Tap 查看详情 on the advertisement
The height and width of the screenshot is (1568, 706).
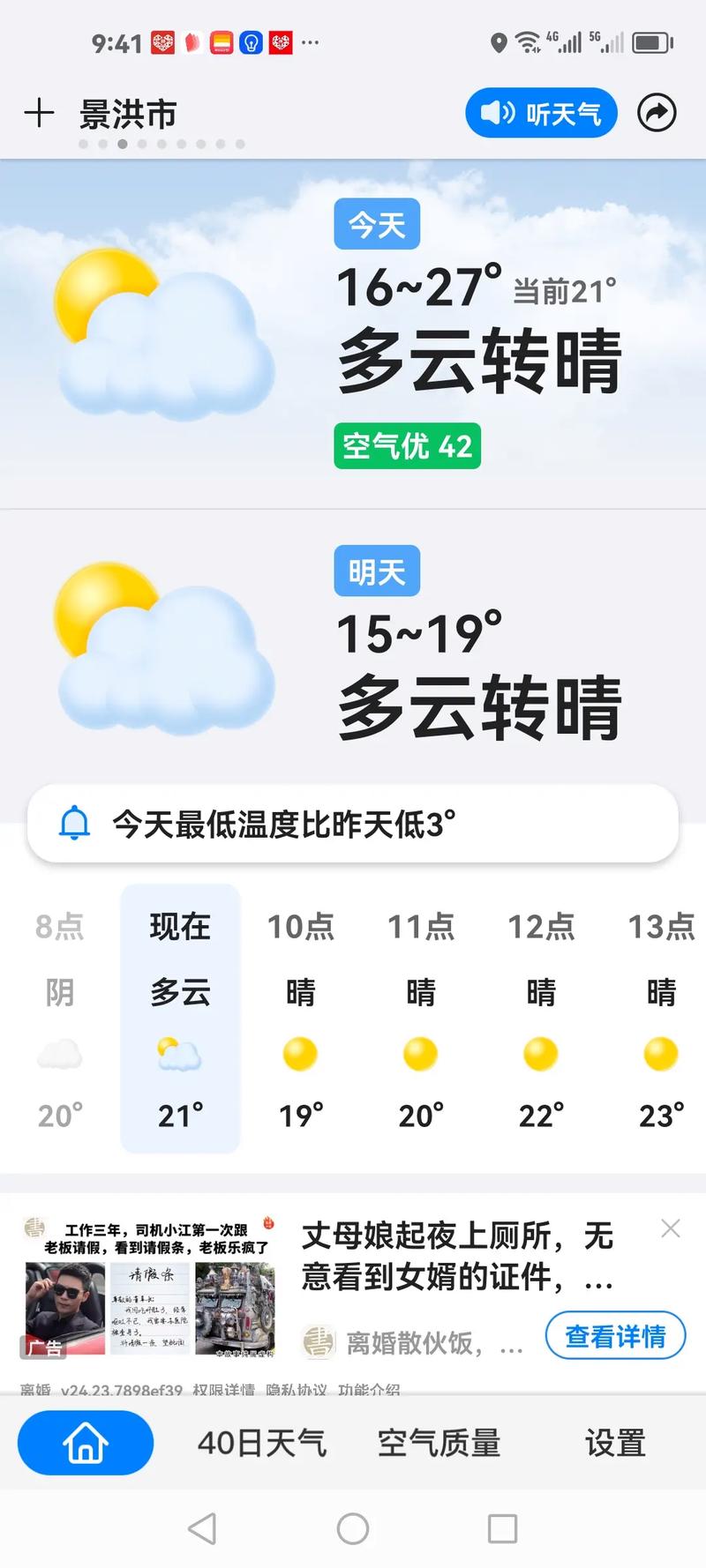(x=615, y=1335)
